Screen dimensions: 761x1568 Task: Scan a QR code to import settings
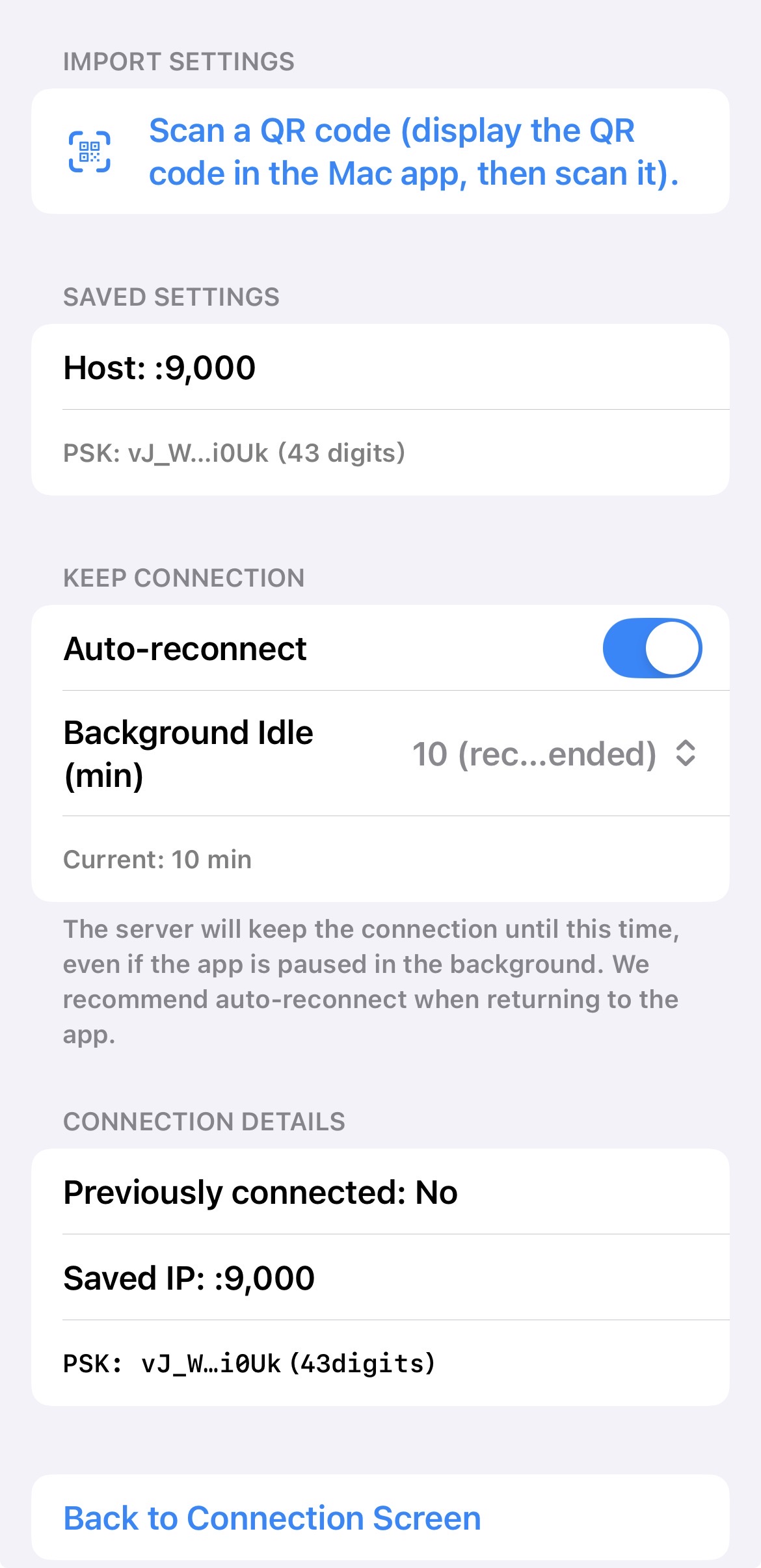(380, 152)
